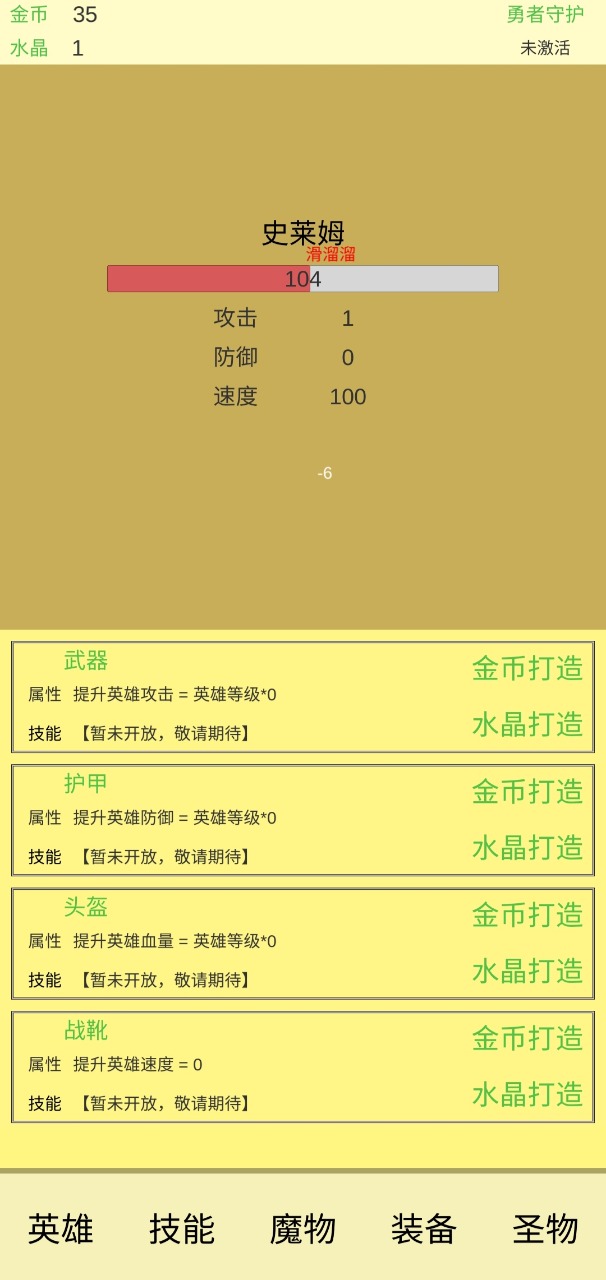This screenshot has width=606, height=1280.
Task: Tap 勇者守护 in the top corner
Action: click(x=545, y=15)
